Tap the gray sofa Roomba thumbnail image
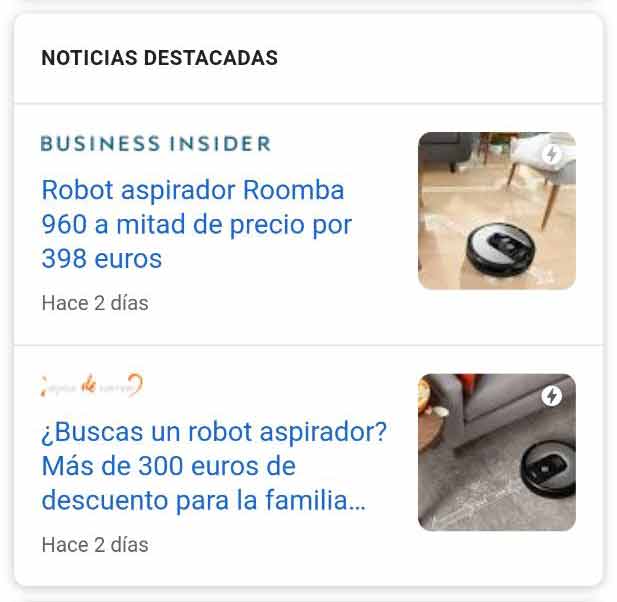Viewport: 617px width, 602px height. point(496,452)
